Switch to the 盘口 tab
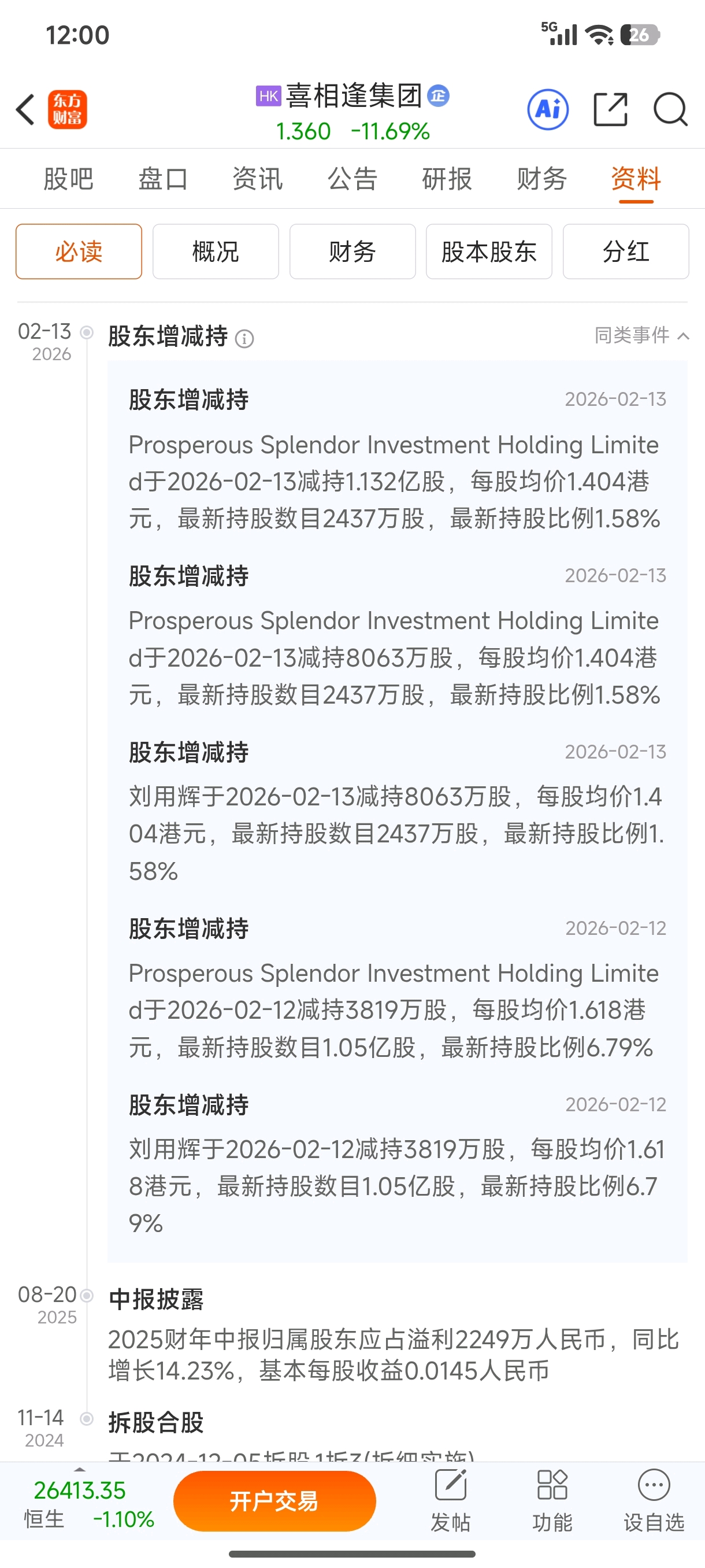Screen dimensions: 705x1568 (163, 179)
